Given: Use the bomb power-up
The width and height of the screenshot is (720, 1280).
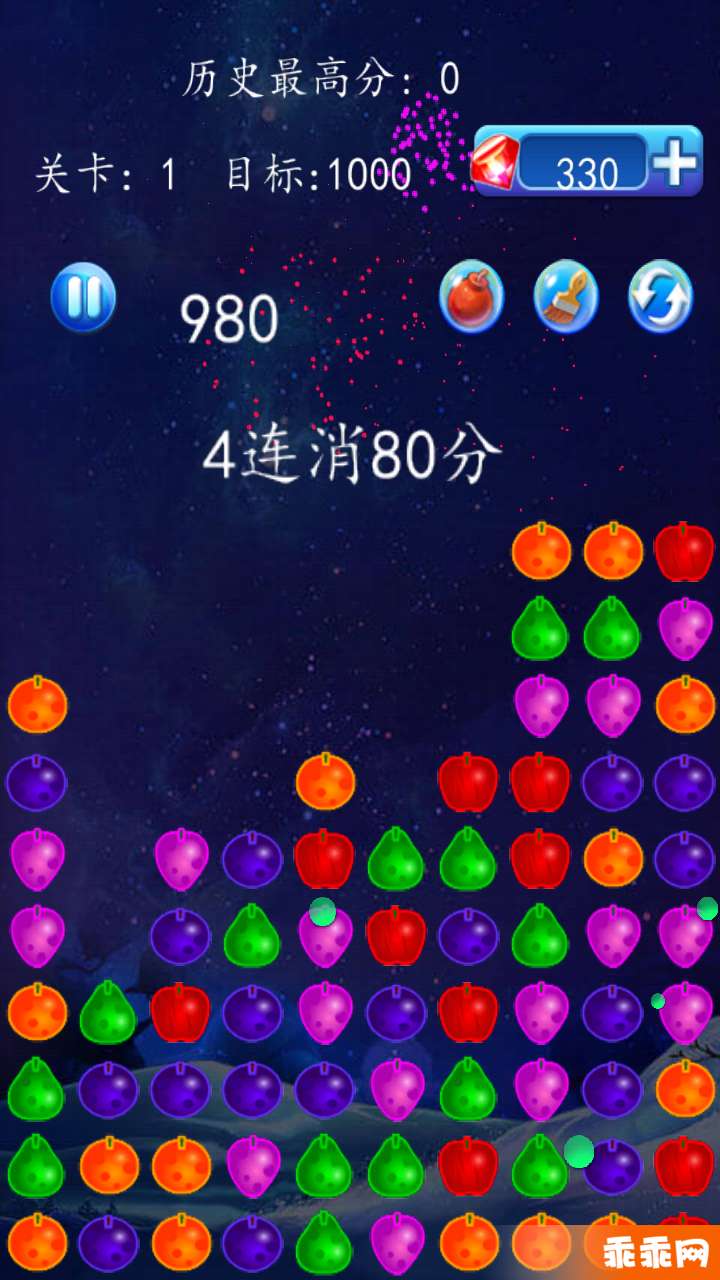Looking at the screenshot, I should (x=471, y=297).
